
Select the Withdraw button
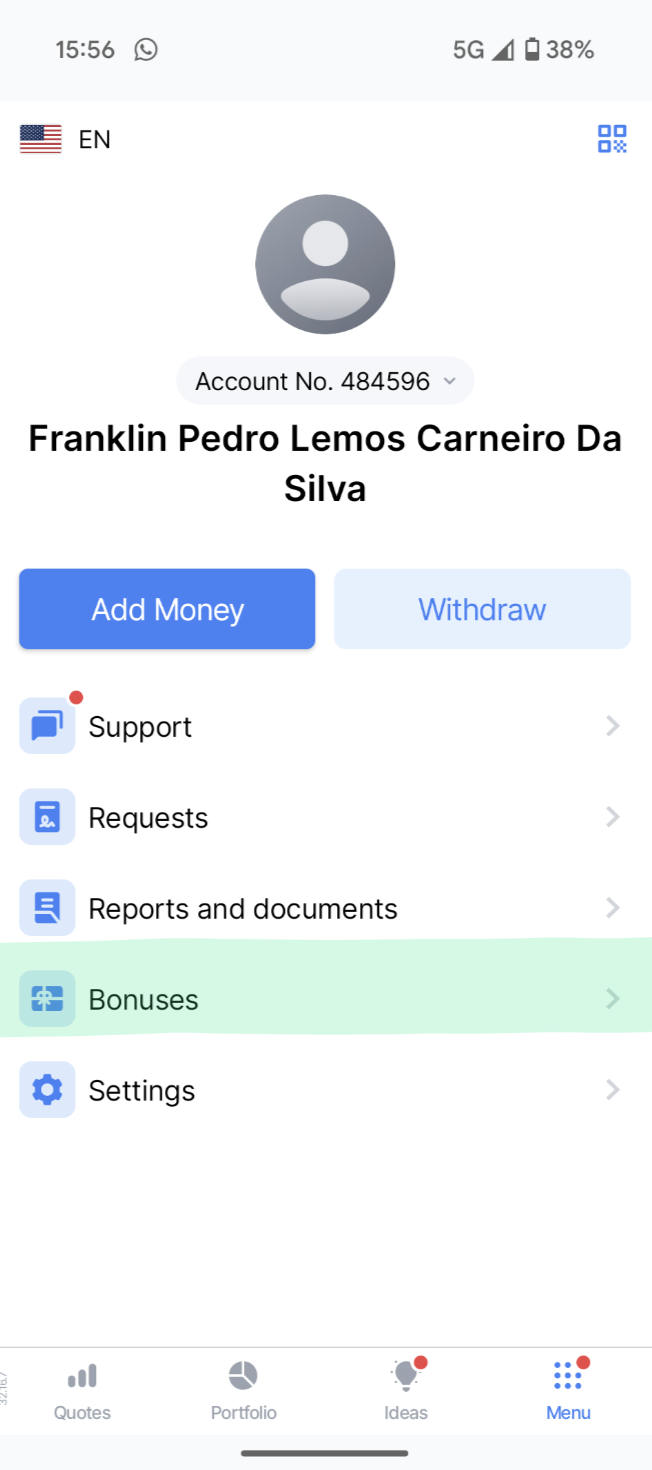482,609
